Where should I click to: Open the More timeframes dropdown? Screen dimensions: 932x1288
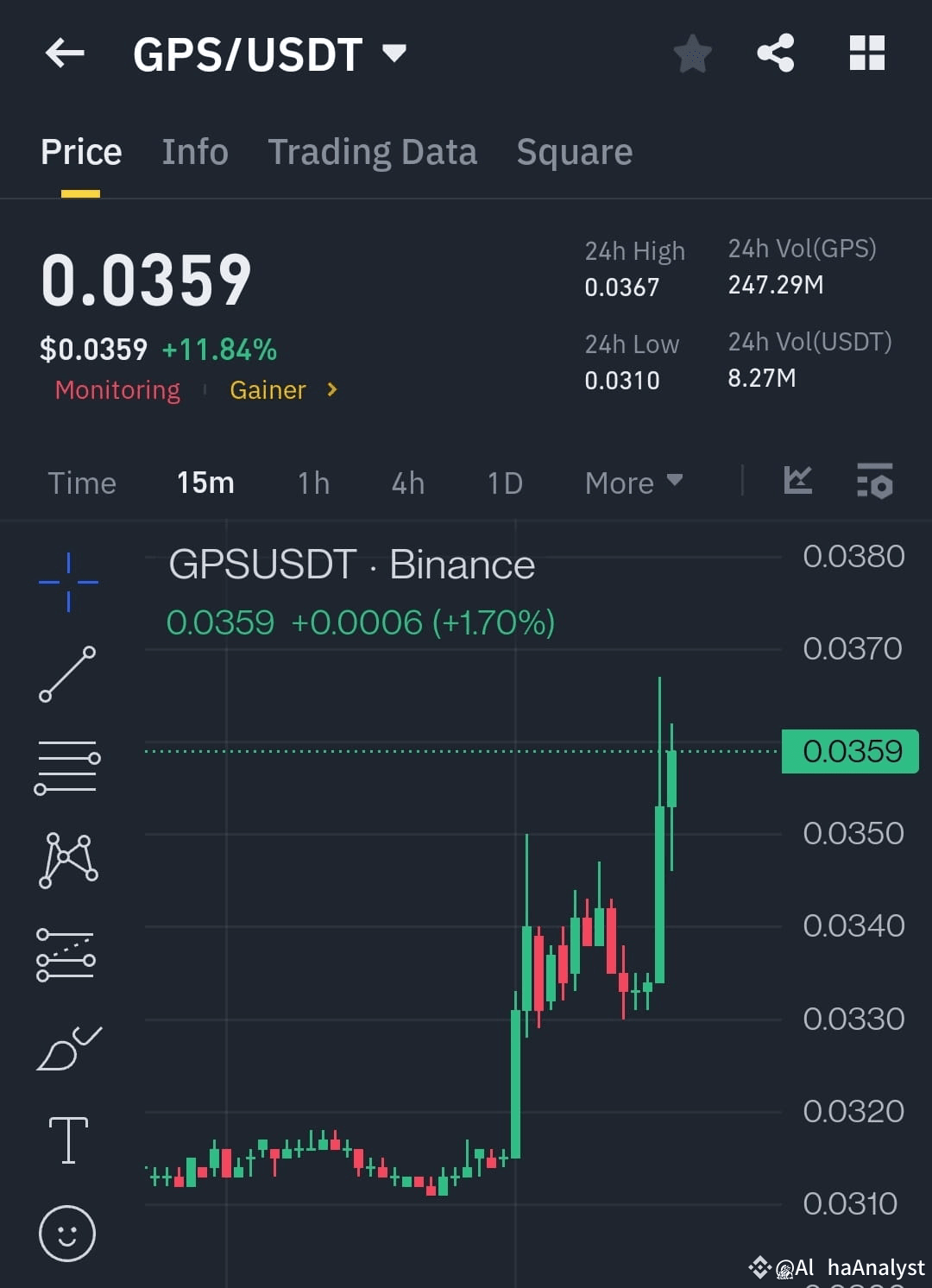coord(633,482)
